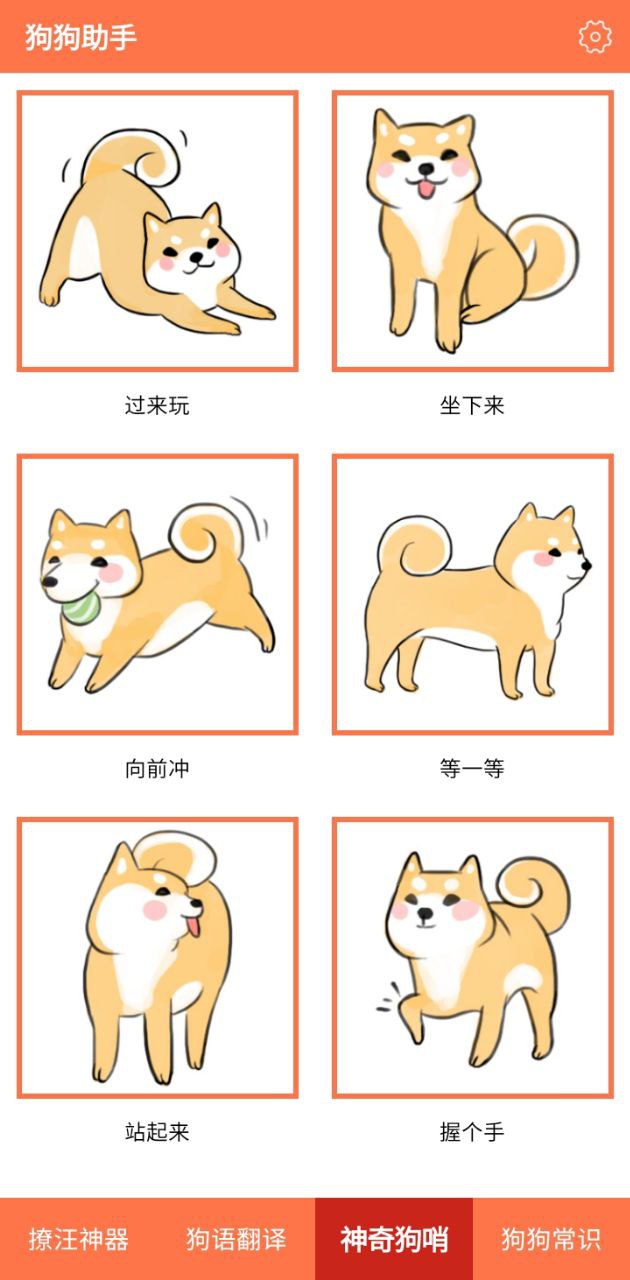Play the 握个手 whistle tile

click(x=472, y=957)
